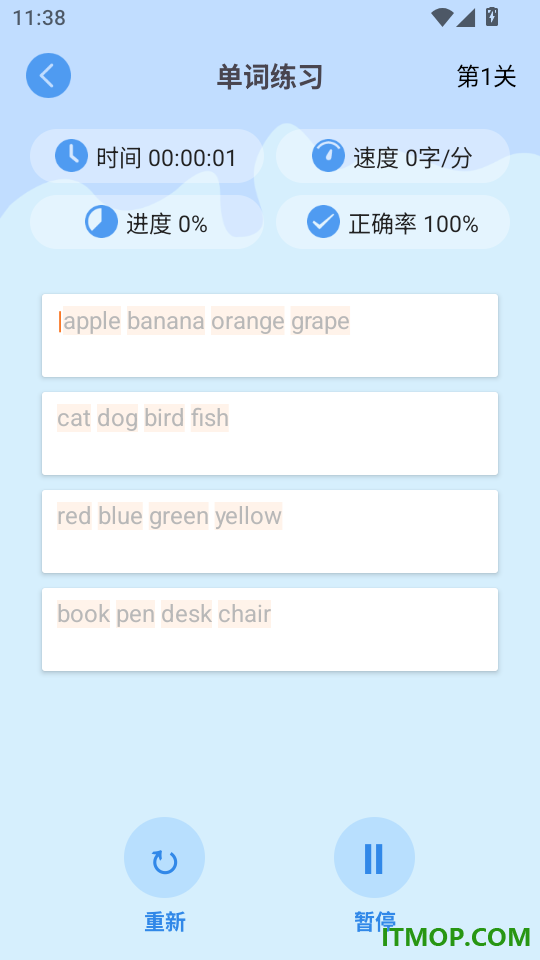Select the cat dog bird fish field
The width and height of the screenshot is (540, 960).
[270, 433]
